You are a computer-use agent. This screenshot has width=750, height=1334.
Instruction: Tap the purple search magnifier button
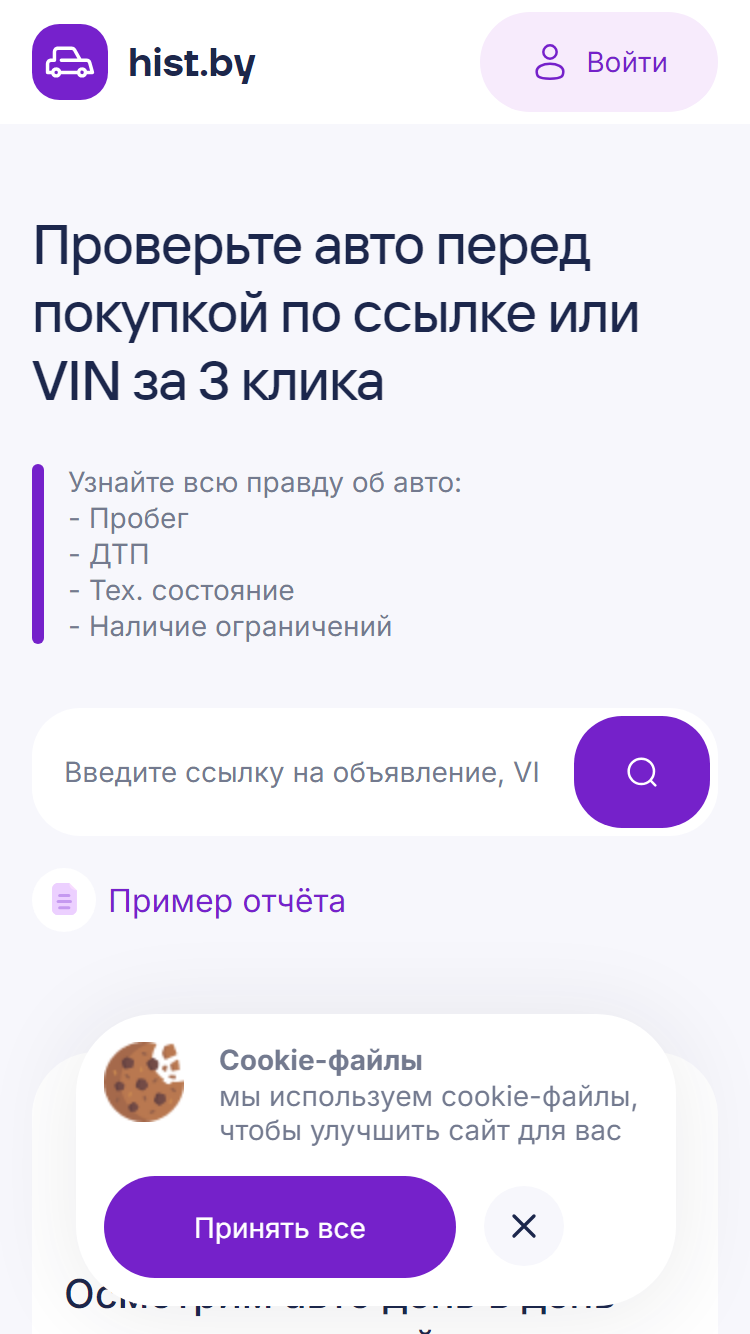click(x=642, y=772)
